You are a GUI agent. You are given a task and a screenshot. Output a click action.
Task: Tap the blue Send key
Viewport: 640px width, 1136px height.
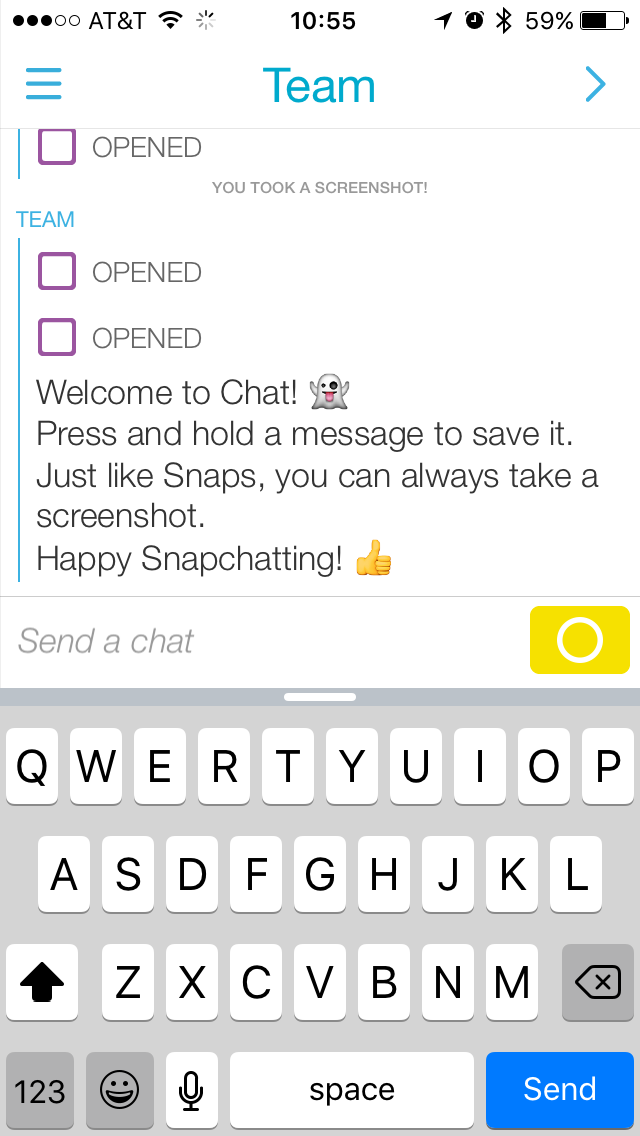(x=559, y=1089)
